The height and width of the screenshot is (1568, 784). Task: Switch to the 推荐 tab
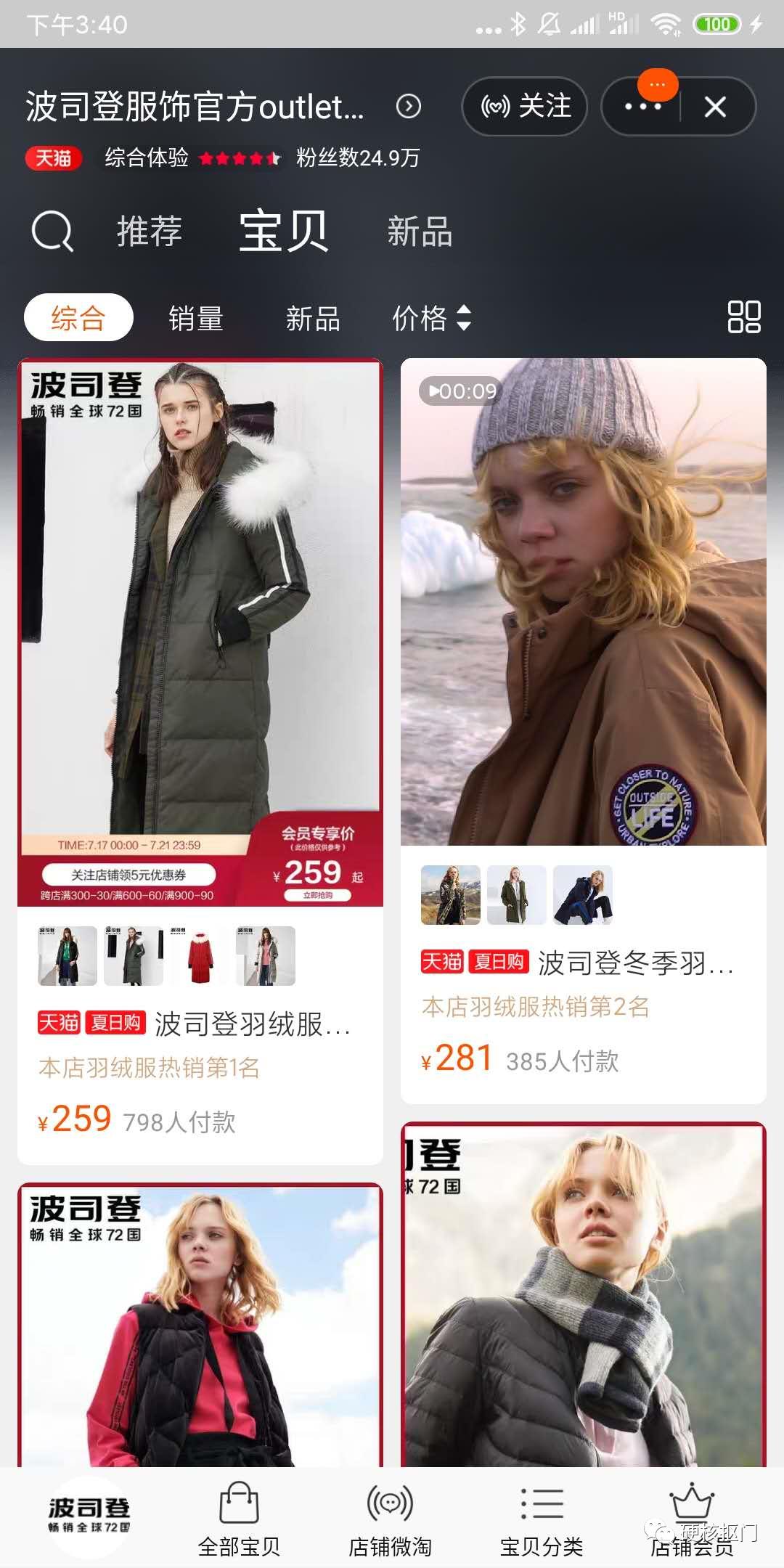click(x=150, y=232)
